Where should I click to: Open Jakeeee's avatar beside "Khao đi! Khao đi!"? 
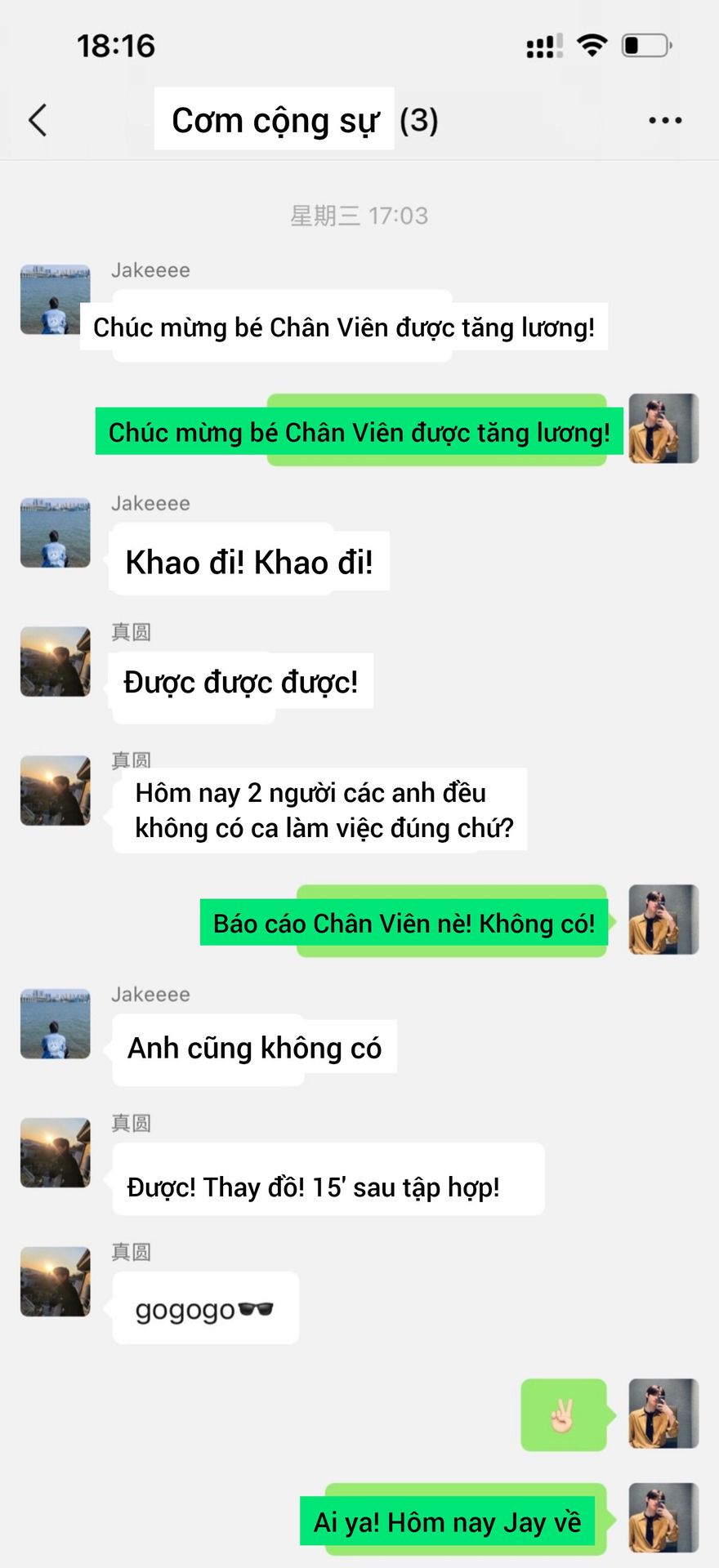(x=56, y=532)
